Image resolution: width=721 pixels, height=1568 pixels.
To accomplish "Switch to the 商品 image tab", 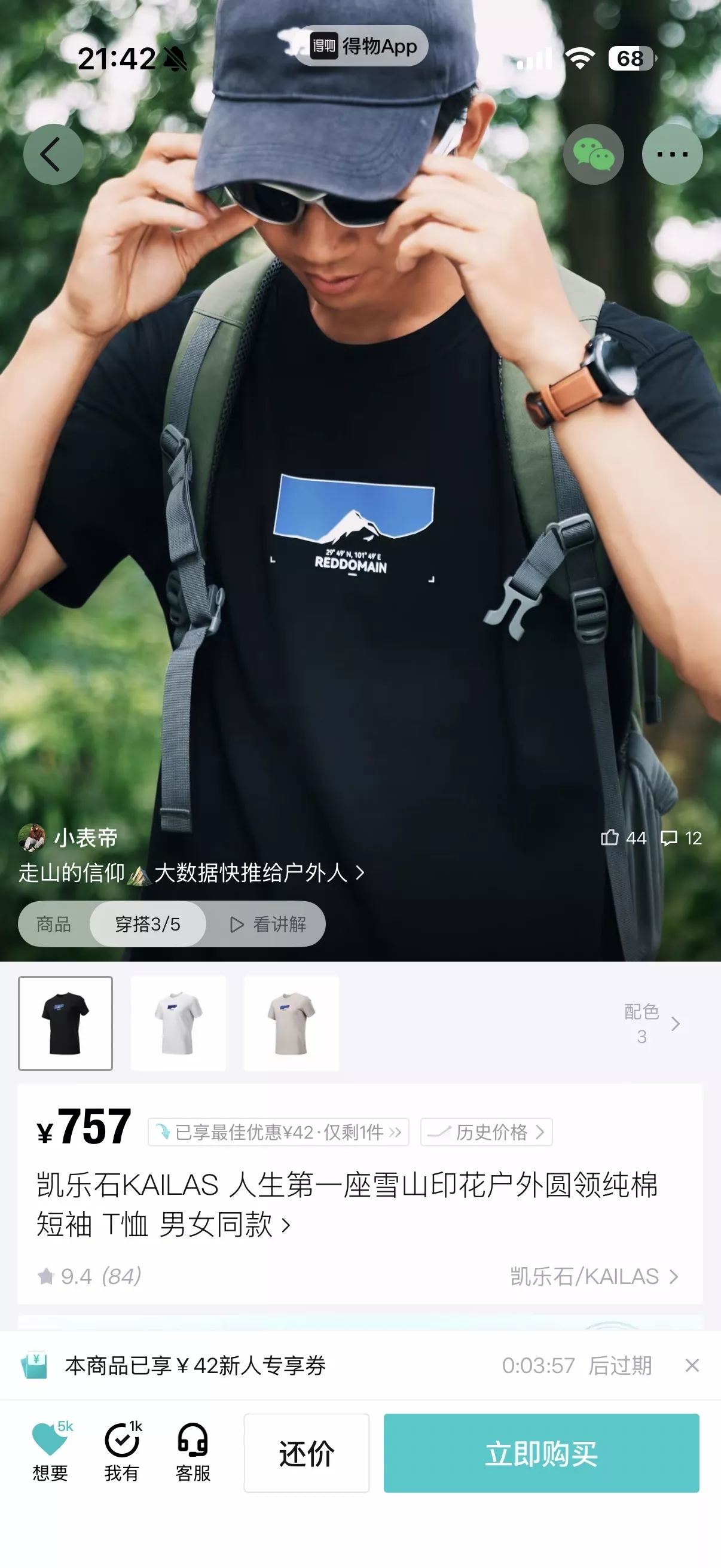I will click(x=54, y=924).
